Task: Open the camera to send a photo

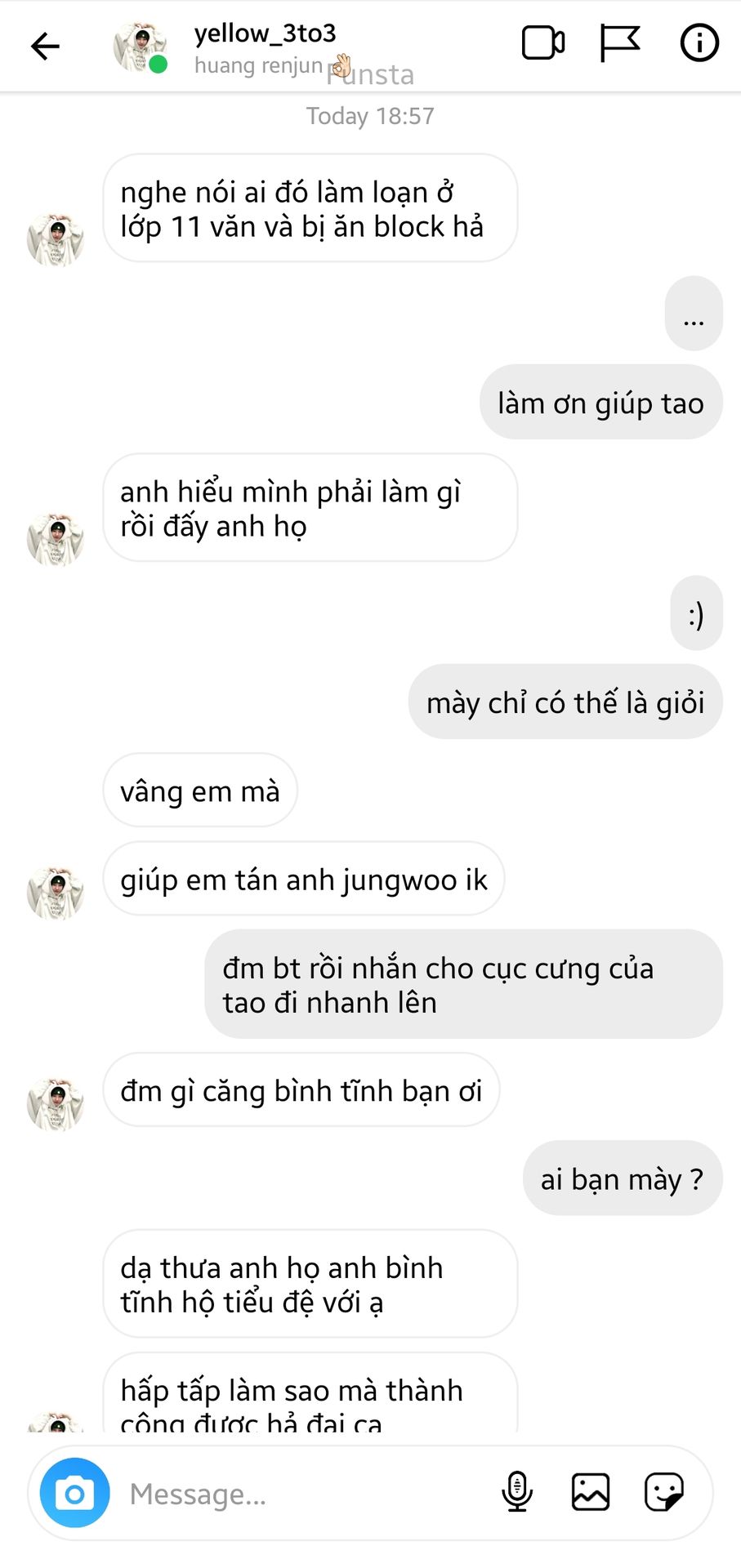Action: 75,1494
